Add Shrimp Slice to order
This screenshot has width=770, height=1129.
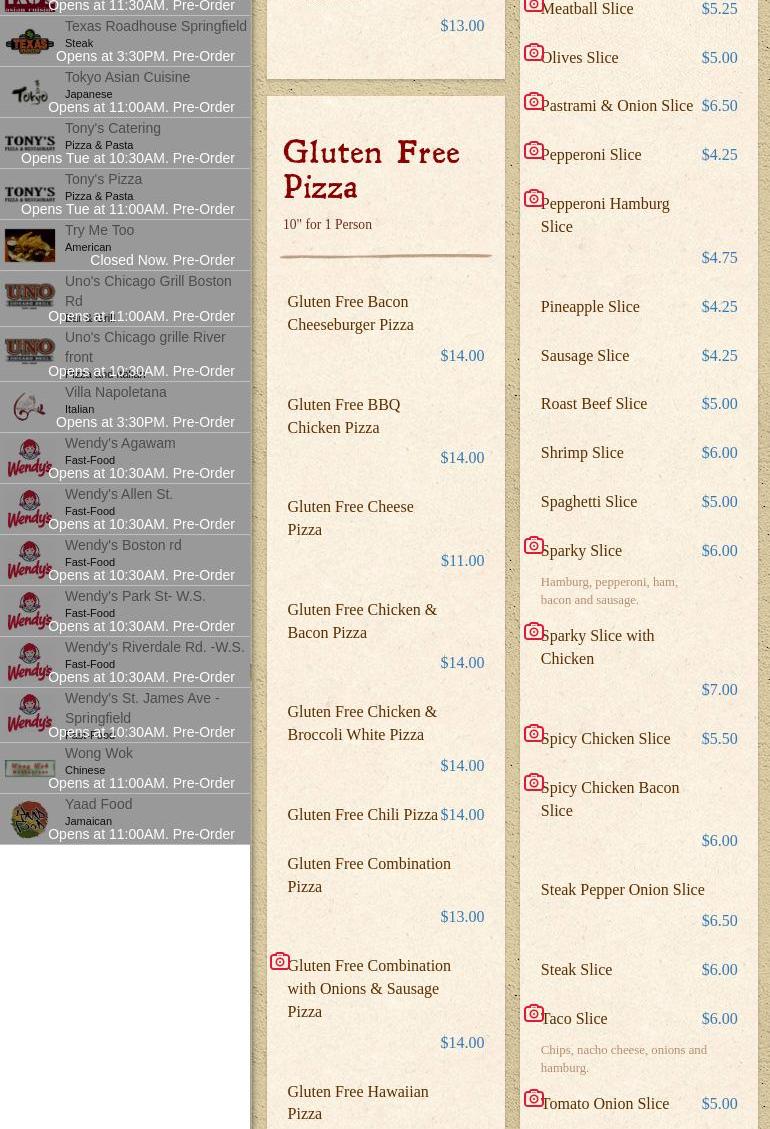pyautogui.click(x=581, y=453)
